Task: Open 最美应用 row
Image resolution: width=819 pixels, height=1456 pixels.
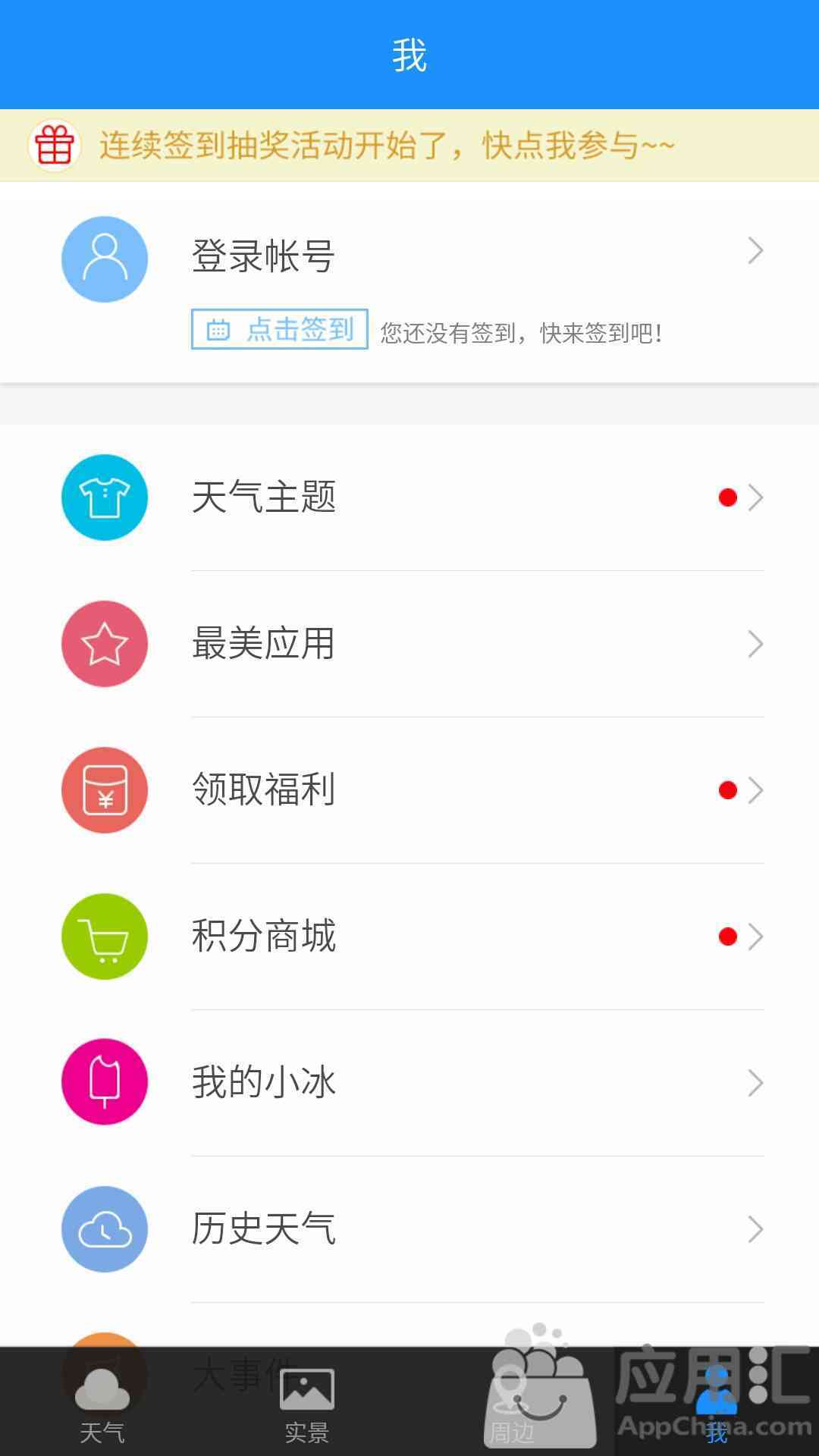Action: coord(409,644)
